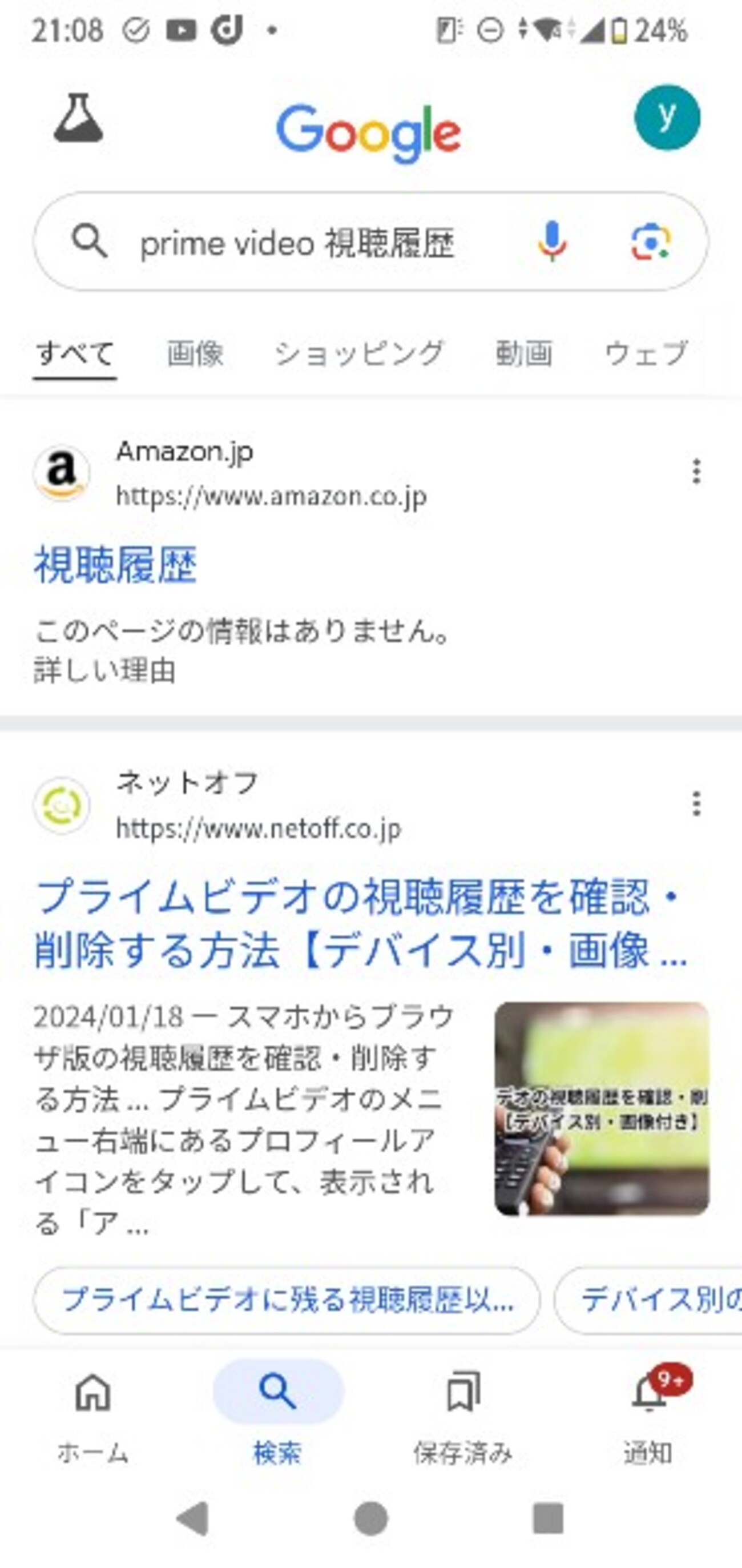Tap the search box with prime video query
This screenshot has width=742, height=1568.
304,242
